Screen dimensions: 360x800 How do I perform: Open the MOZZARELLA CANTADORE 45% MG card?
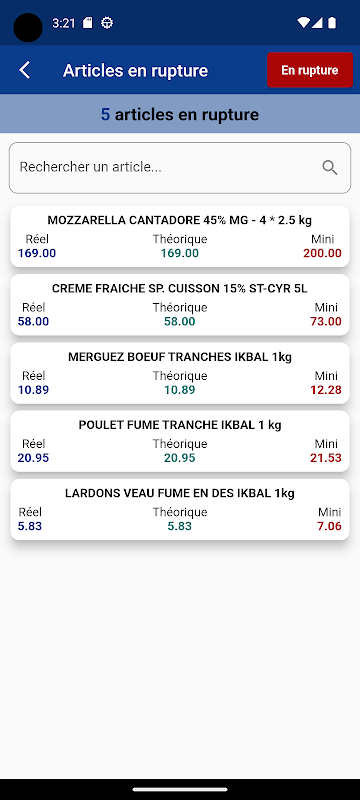point(180,236)
